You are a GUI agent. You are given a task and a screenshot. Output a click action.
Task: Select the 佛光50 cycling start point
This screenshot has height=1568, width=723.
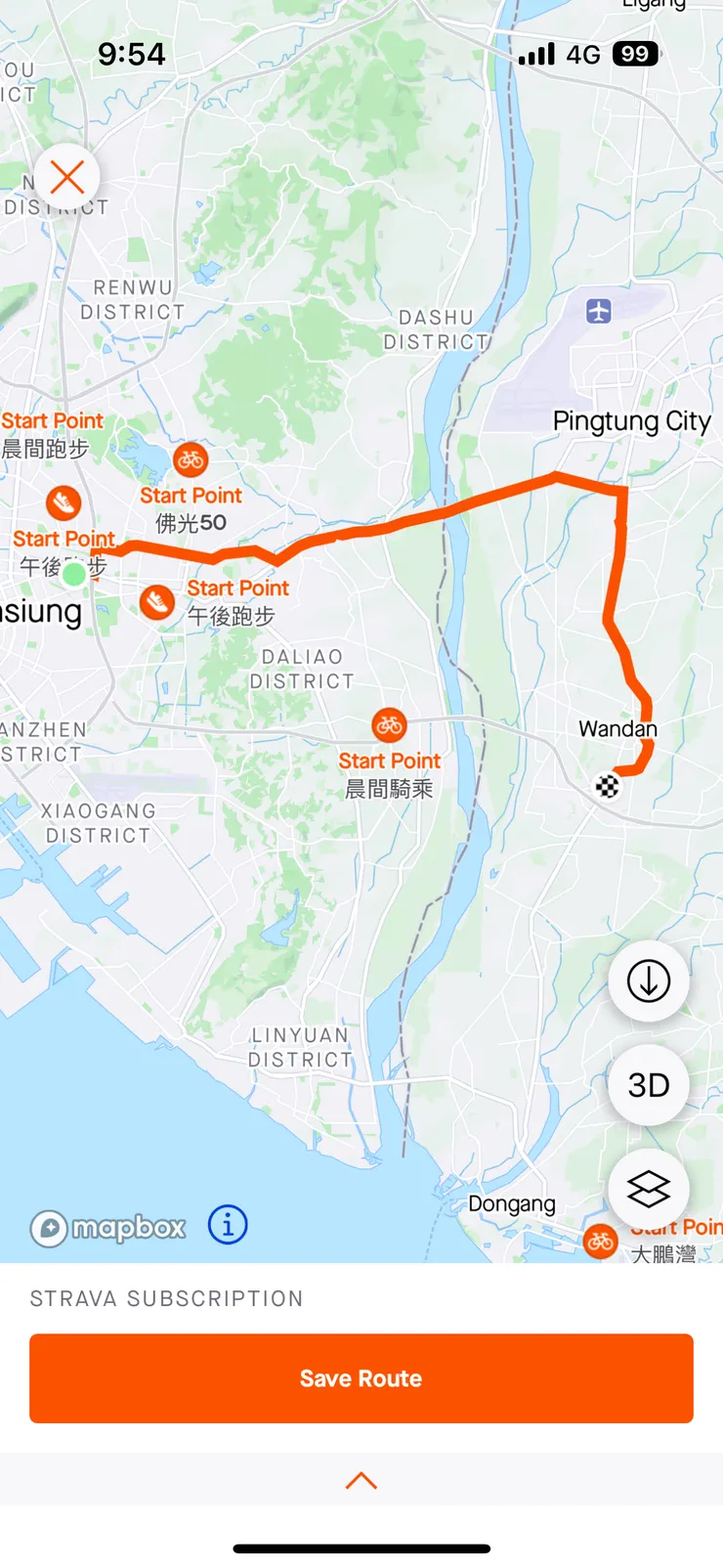(x=191, y=459)
